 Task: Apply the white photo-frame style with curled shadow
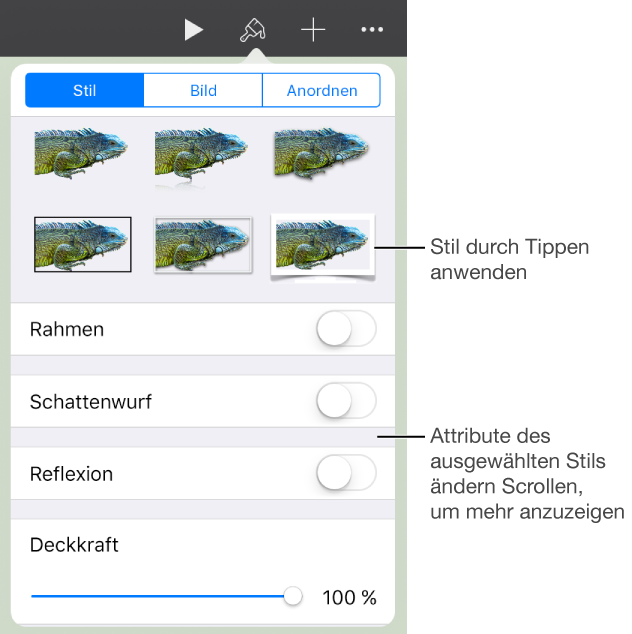click(x=323, y=247)
